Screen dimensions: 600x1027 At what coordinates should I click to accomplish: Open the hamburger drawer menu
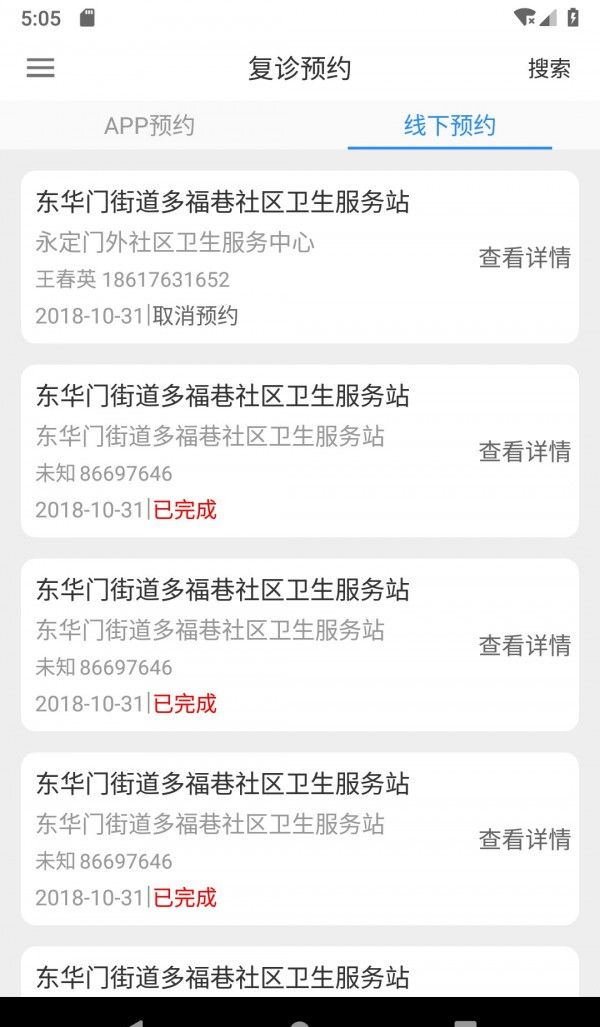pyautogui.click(x=41, y=68)
